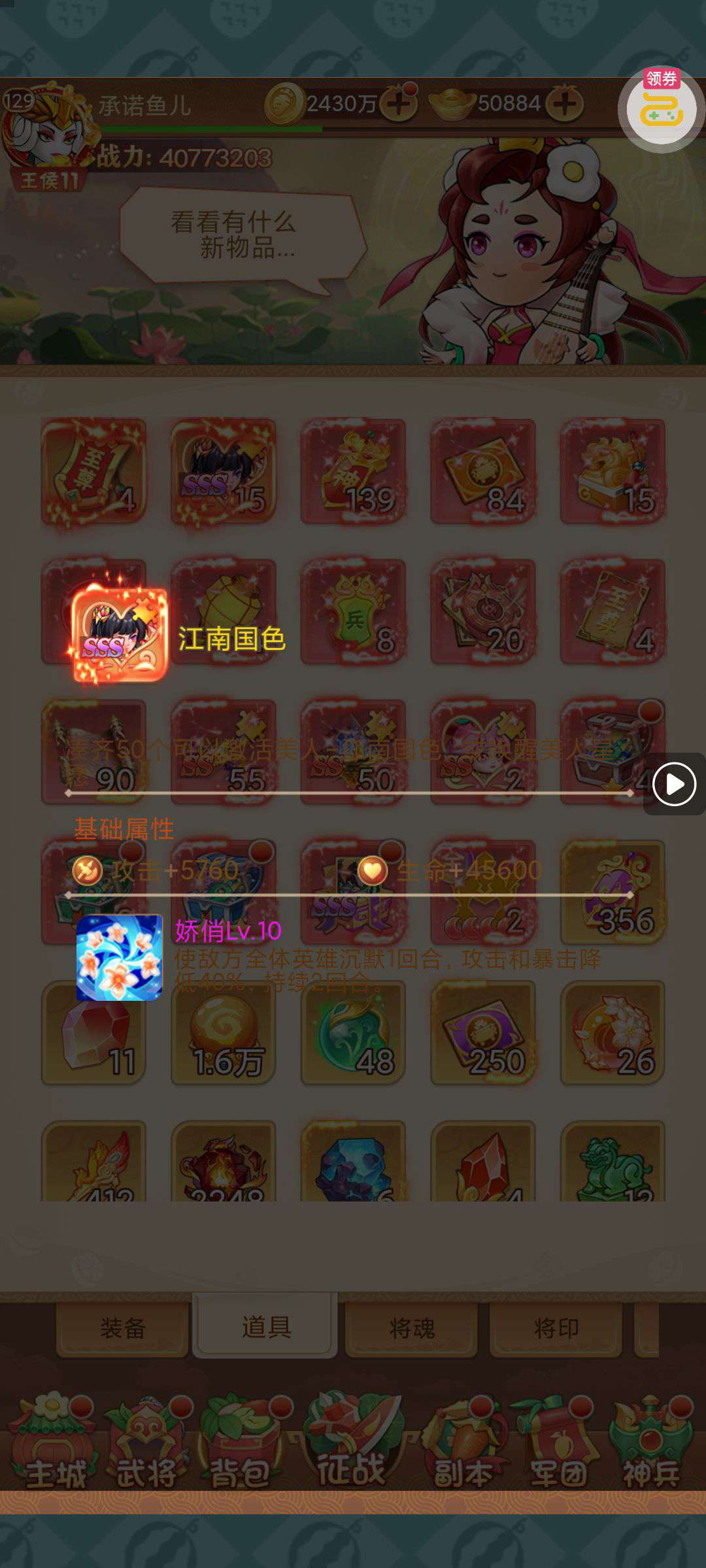The image size is (706, 1568).
Task: Tap the plus button next to 2430万 coins
Action: (398, 104)
